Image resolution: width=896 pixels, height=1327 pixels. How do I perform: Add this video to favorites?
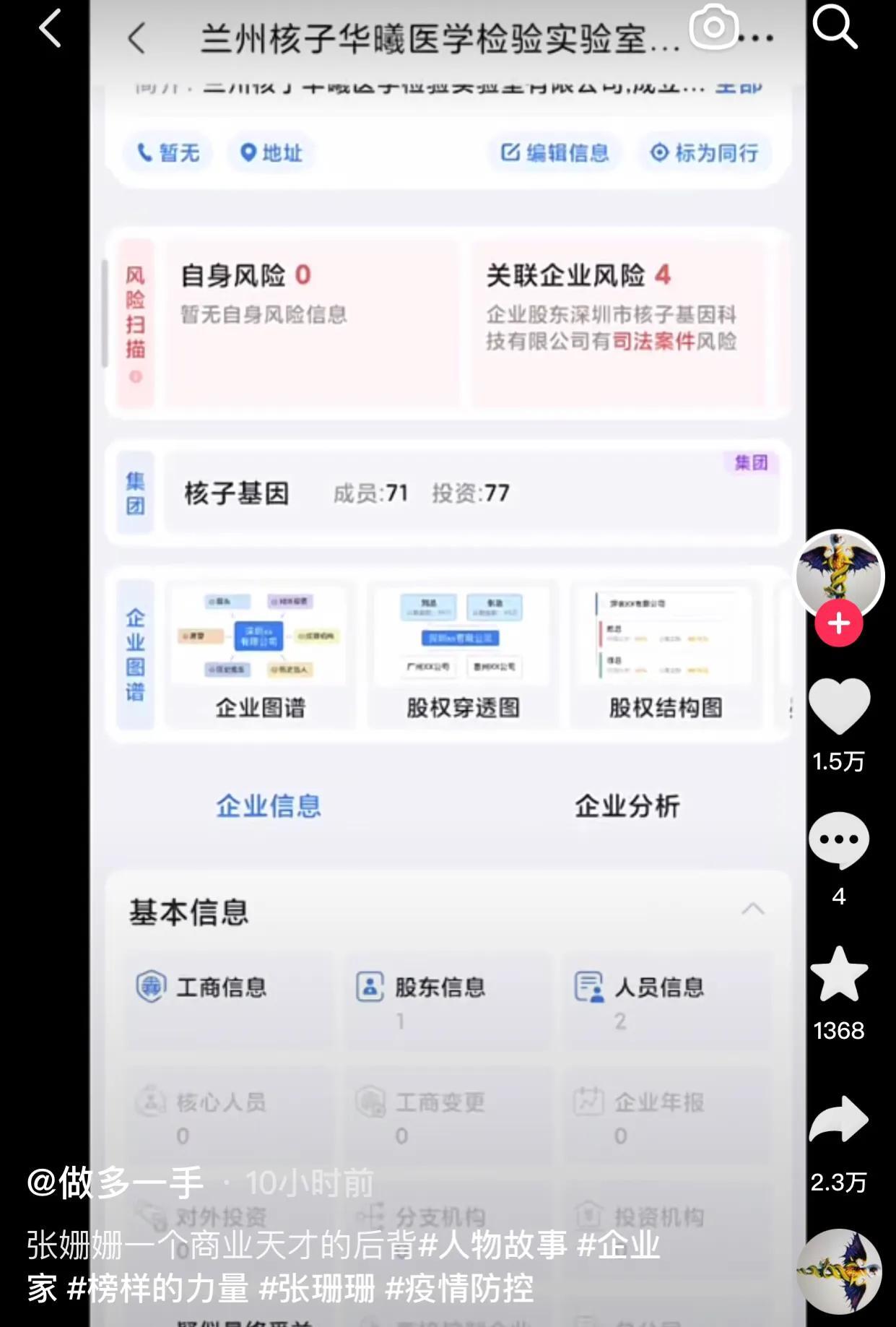coord(838,974)
